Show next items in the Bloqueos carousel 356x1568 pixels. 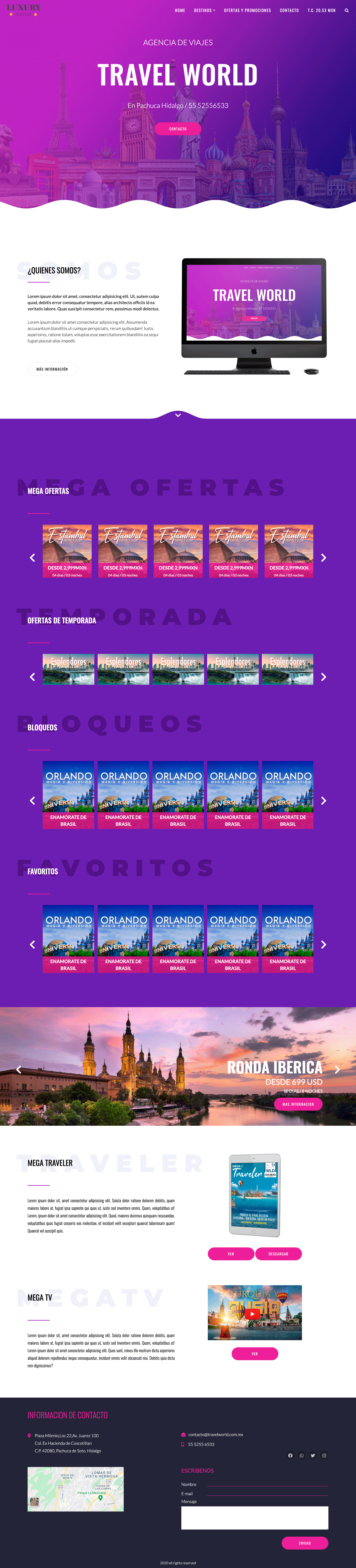tap(323, 800)
